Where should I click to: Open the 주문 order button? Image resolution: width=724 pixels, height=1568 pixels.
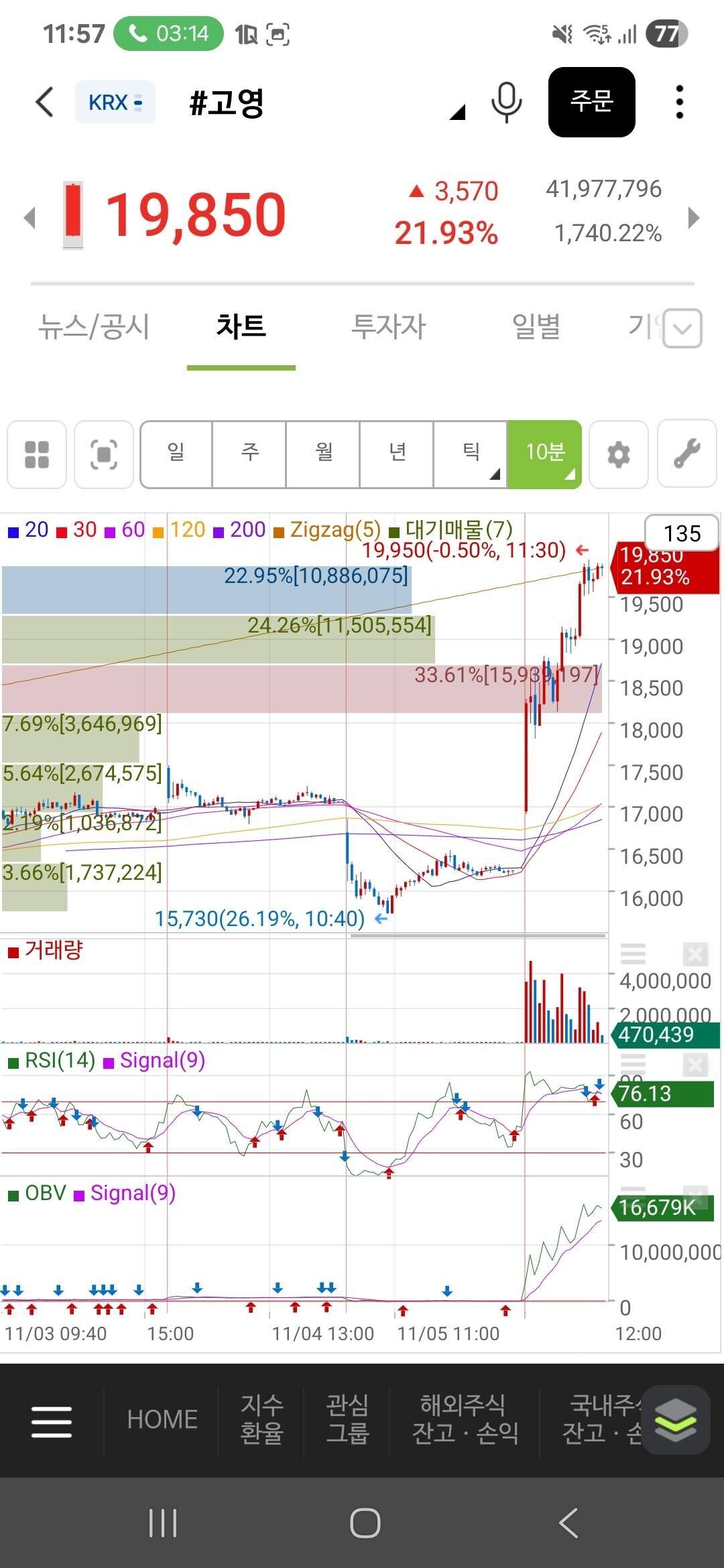click(591, 103)
